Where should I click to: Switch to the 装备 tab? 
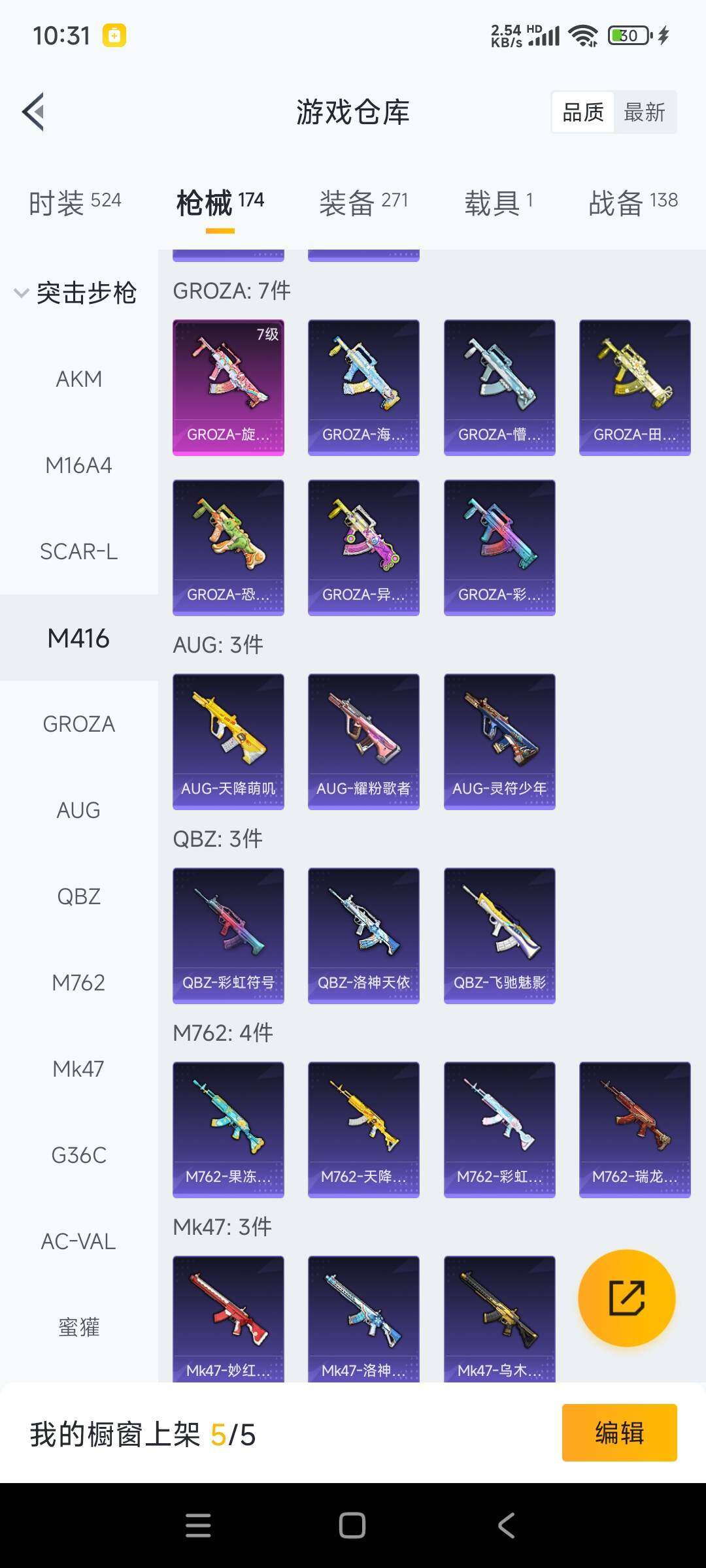tap(363, 203)
